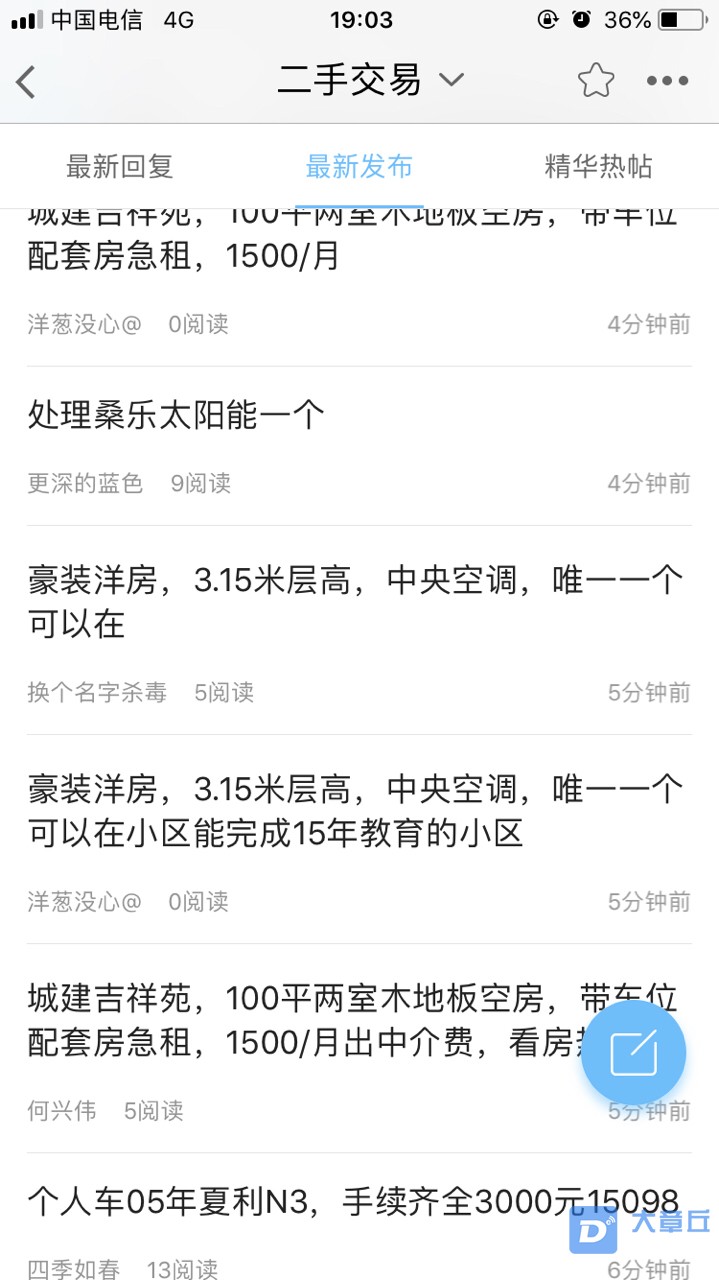719x1280 pixels.
Task: Open 豪装洋房 post mentioning 15年教育的小区
Action: [355, 810]
